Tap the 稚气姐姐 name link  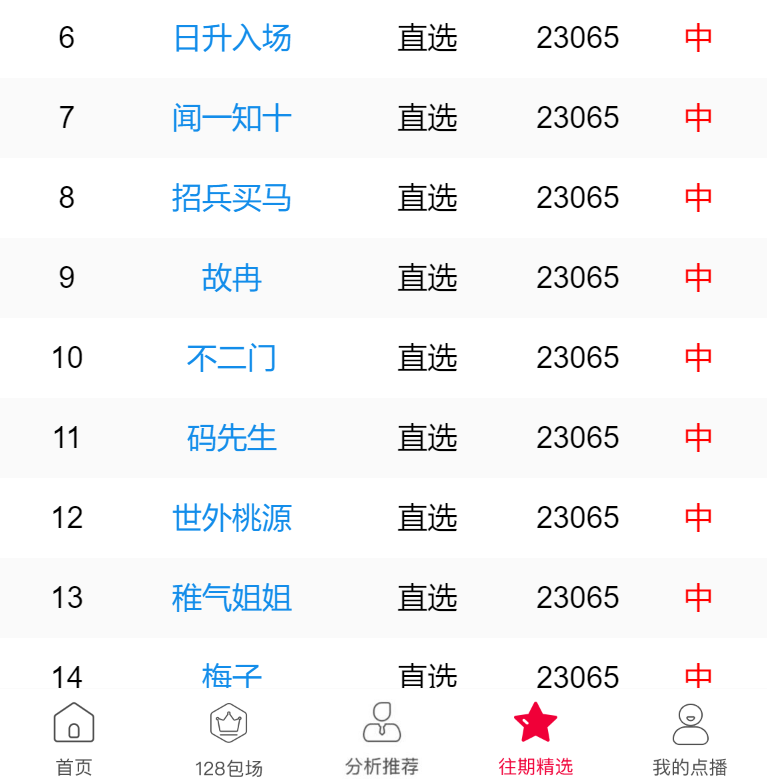point(232,598)
